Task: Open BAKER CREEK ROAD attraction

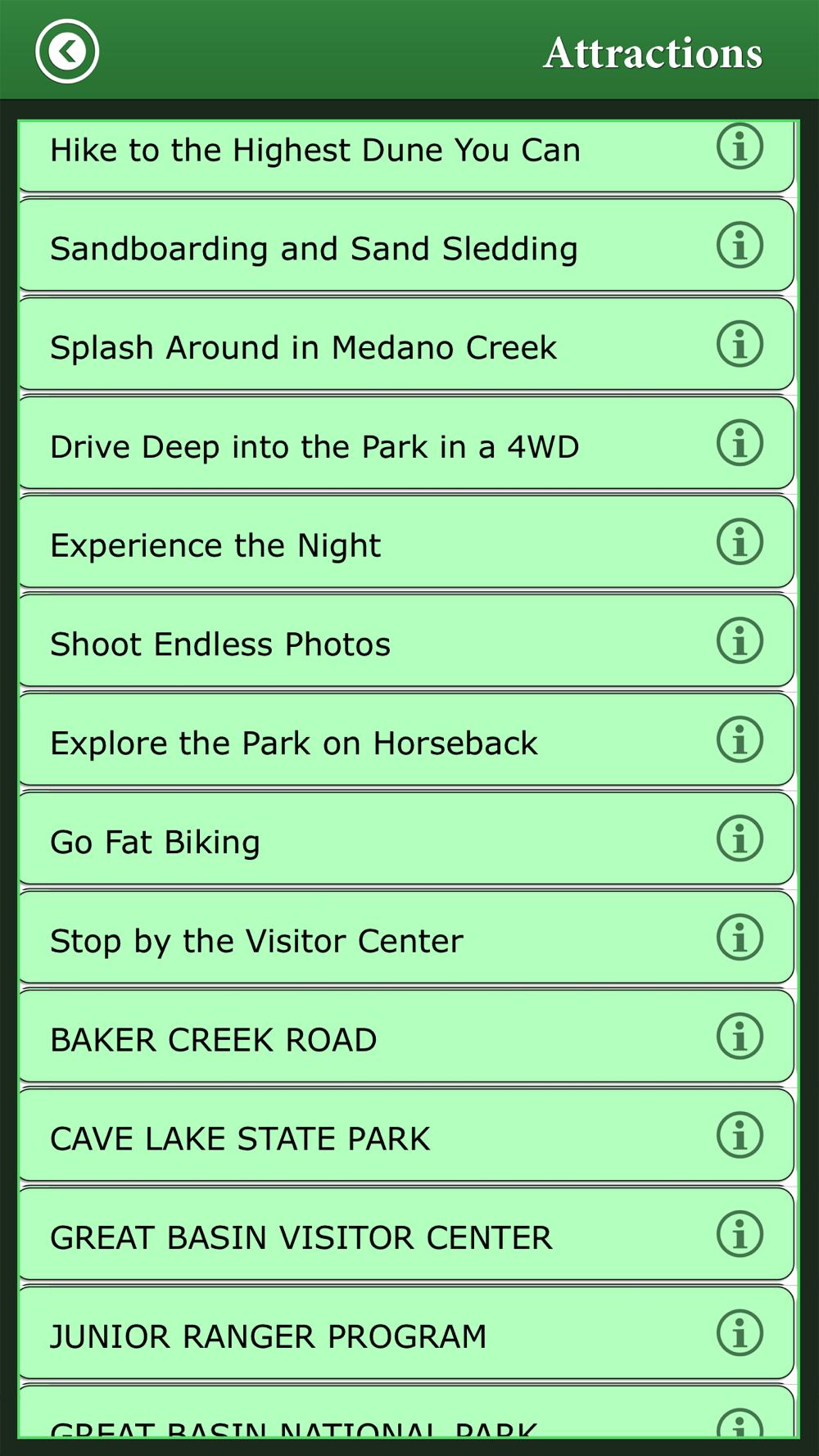Action: tap(406, 1037)
